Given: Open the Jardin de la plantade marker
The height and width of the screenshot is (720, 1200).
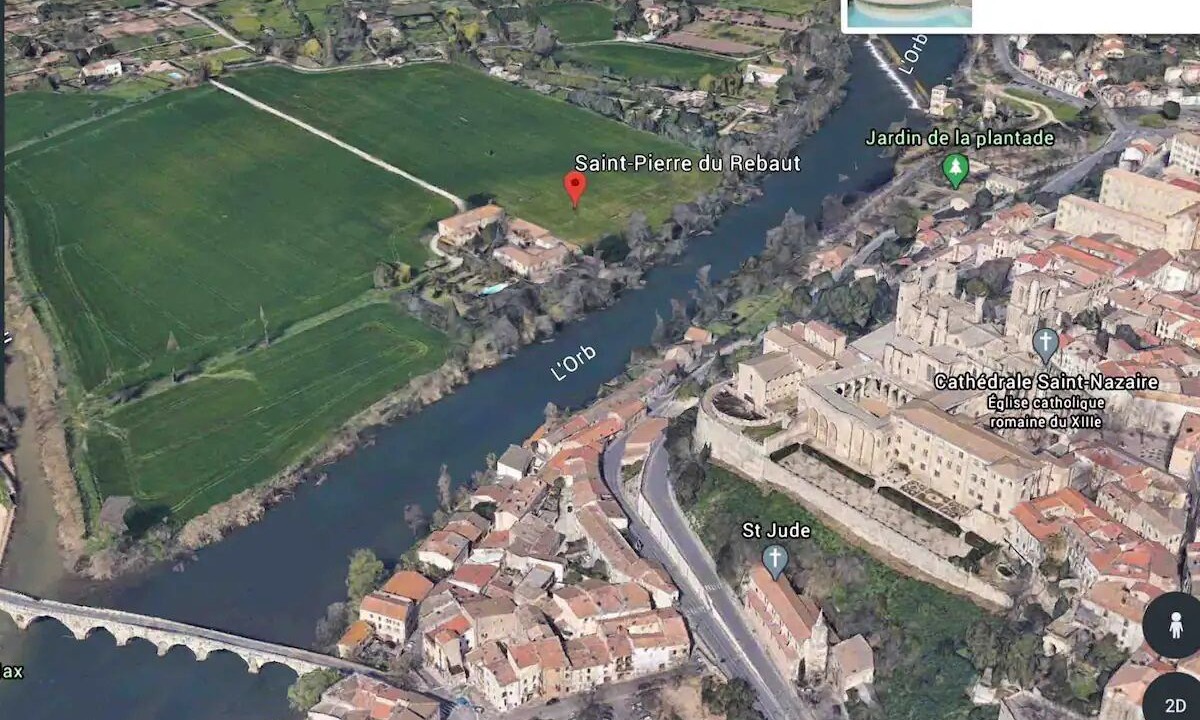Looking at the screenshot, I should pyautogui.click(x=955, y=168).
